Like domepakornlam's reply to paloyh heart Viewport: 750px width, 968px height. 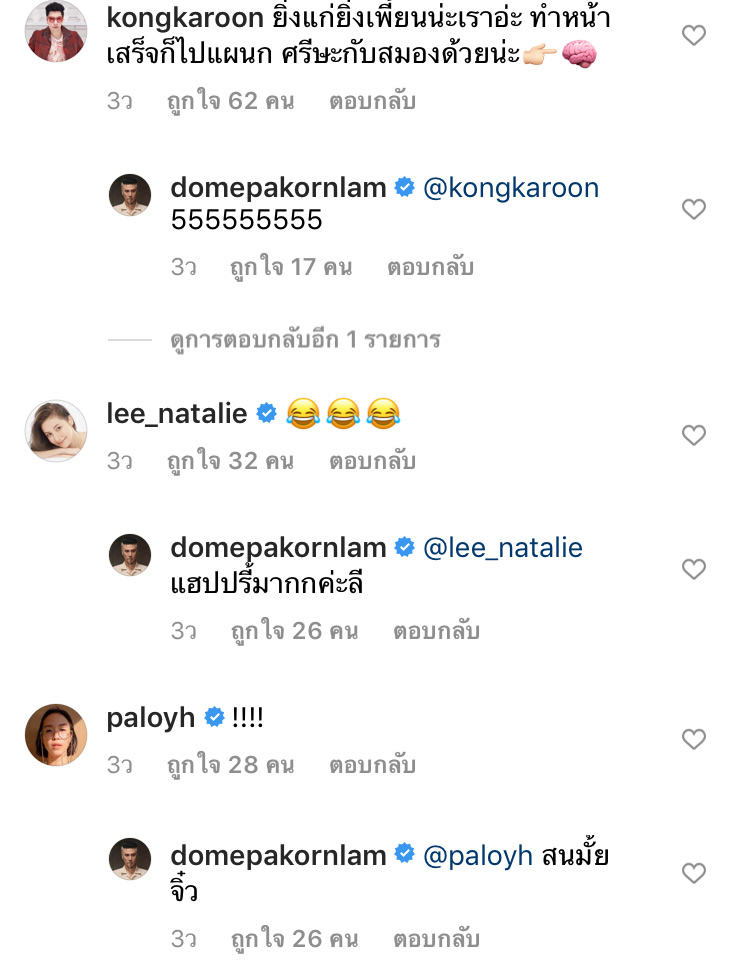pos(694,873)
